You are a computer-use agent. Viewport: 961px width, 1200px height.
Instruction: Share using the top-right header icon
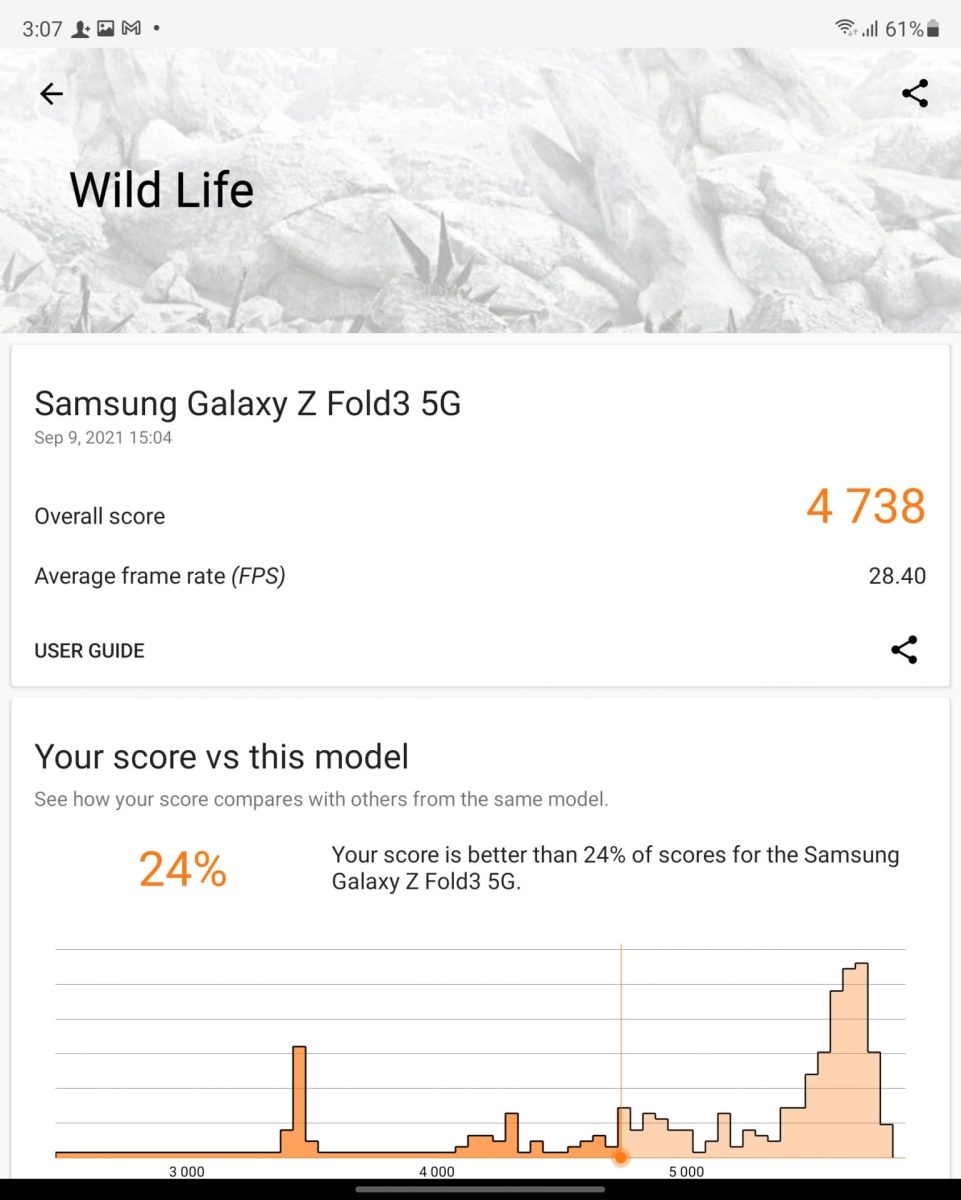coord(914,94)
